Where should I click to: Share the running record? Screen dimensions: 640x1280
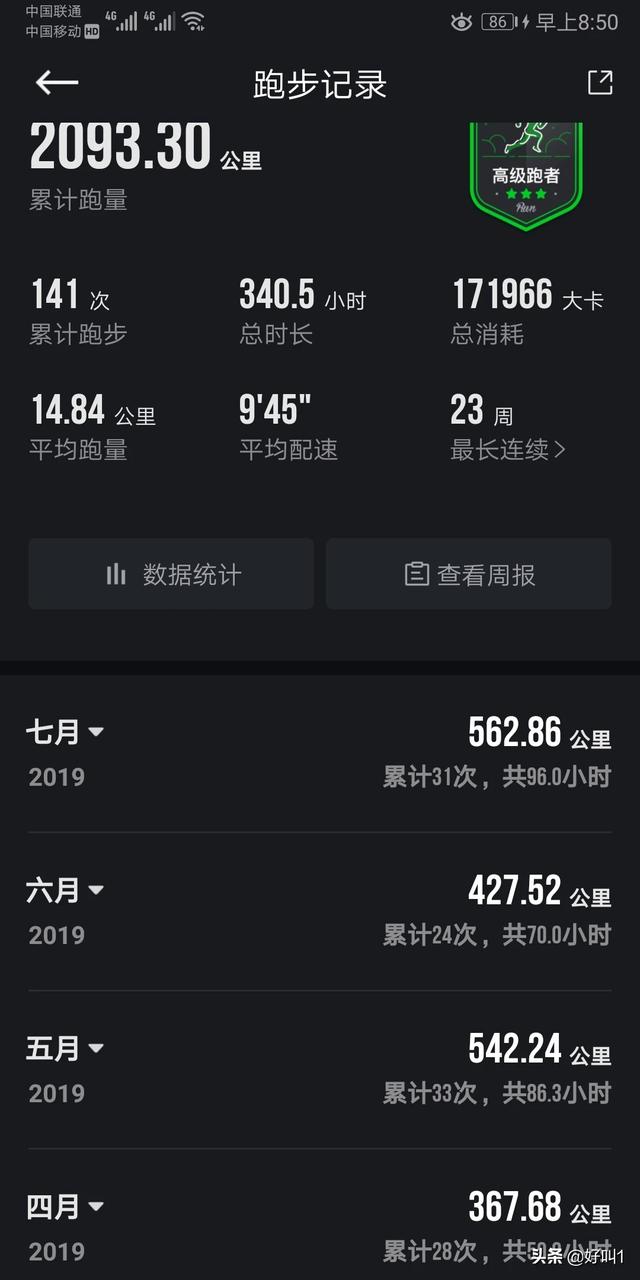(599, 83)
